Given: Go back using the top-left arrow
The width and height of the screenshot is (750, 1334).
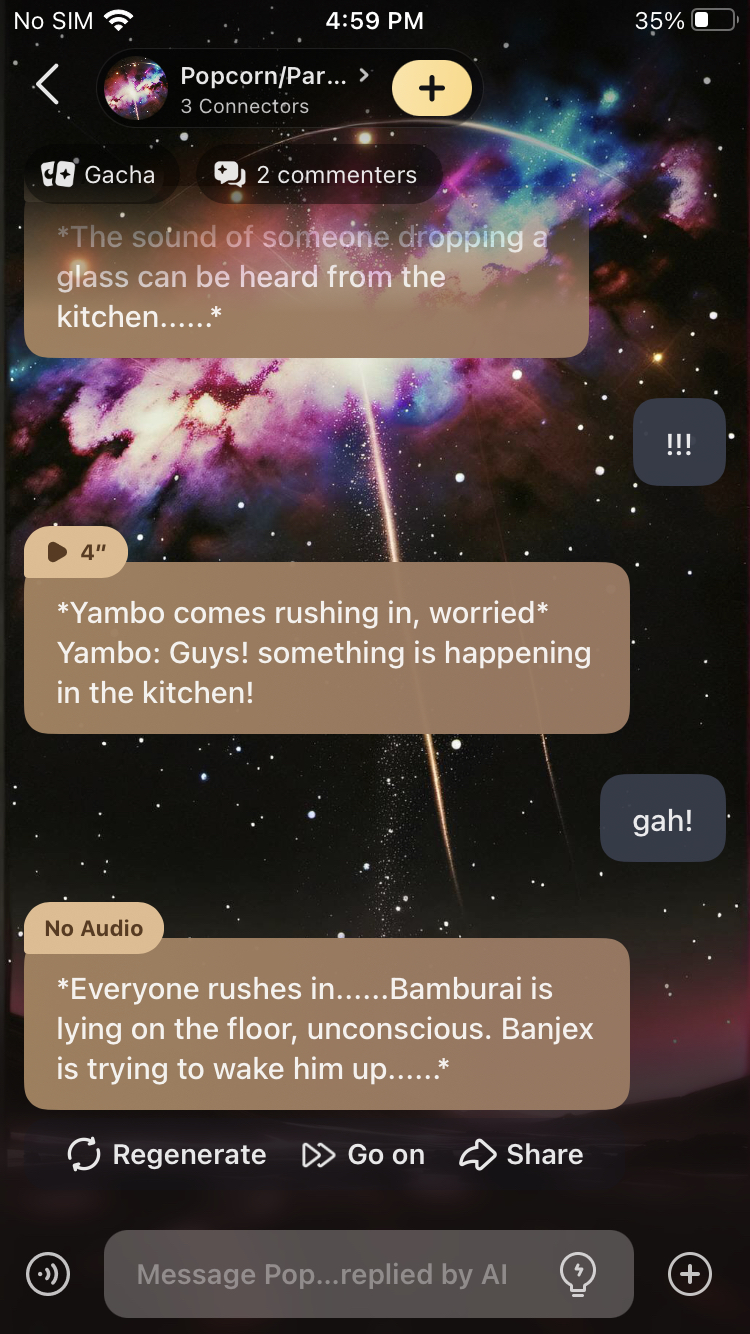Looking at the screenshot, I should tap(47, 85).
